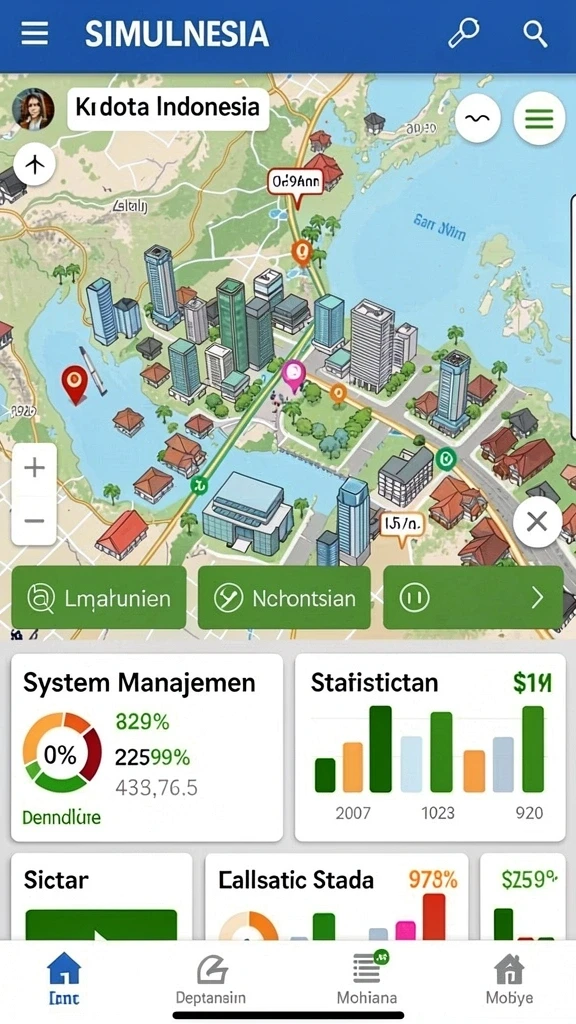
Task: Close the map overlay with the X button
Action: (537, 522)
